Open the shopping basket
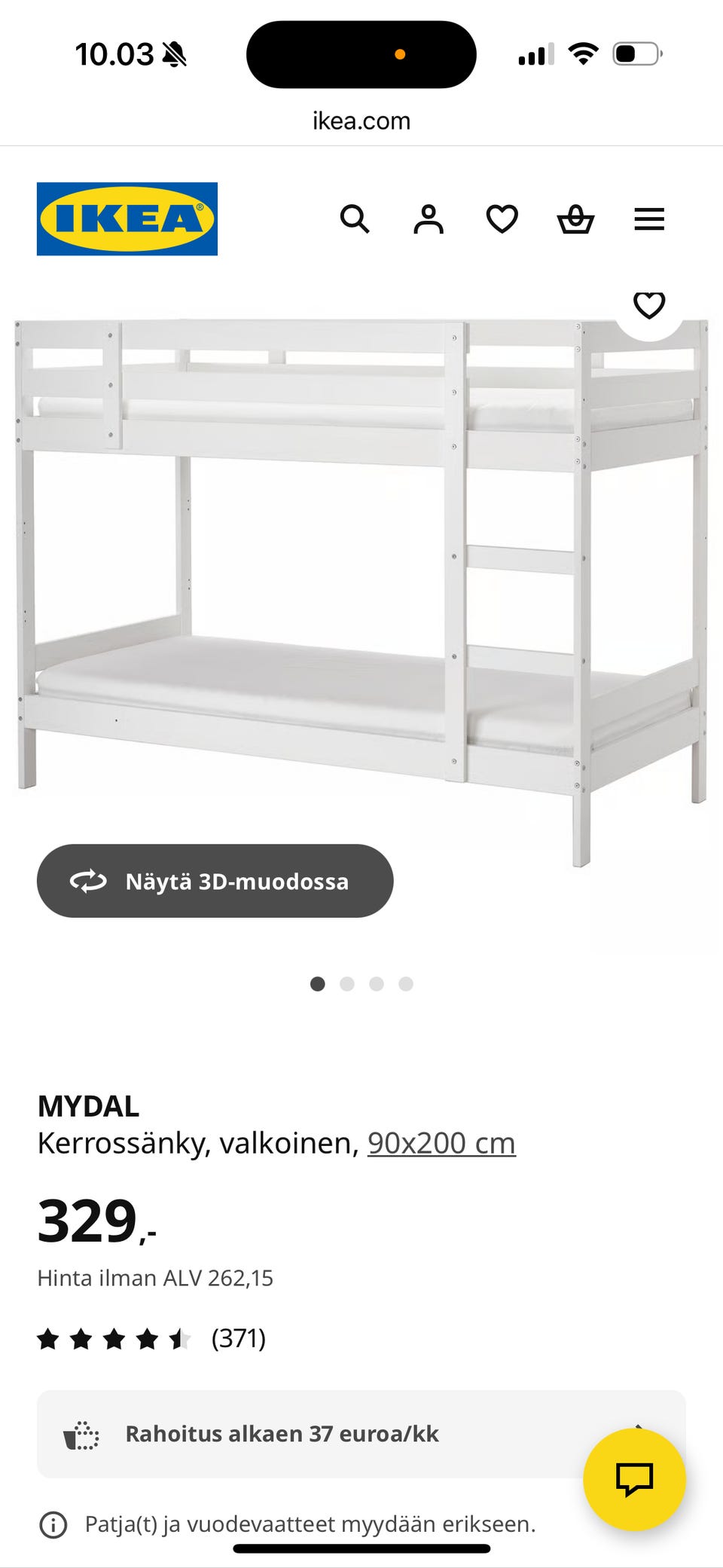Screen dimensions: 723x1568 (575, 219)
